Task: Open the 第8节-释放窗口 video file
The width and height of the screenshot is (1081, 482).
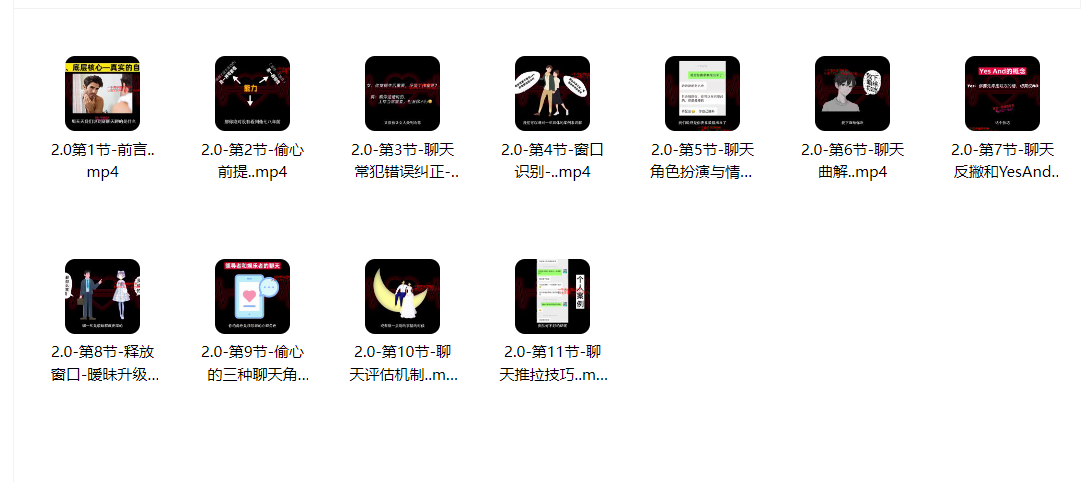Action: (102, 296)
